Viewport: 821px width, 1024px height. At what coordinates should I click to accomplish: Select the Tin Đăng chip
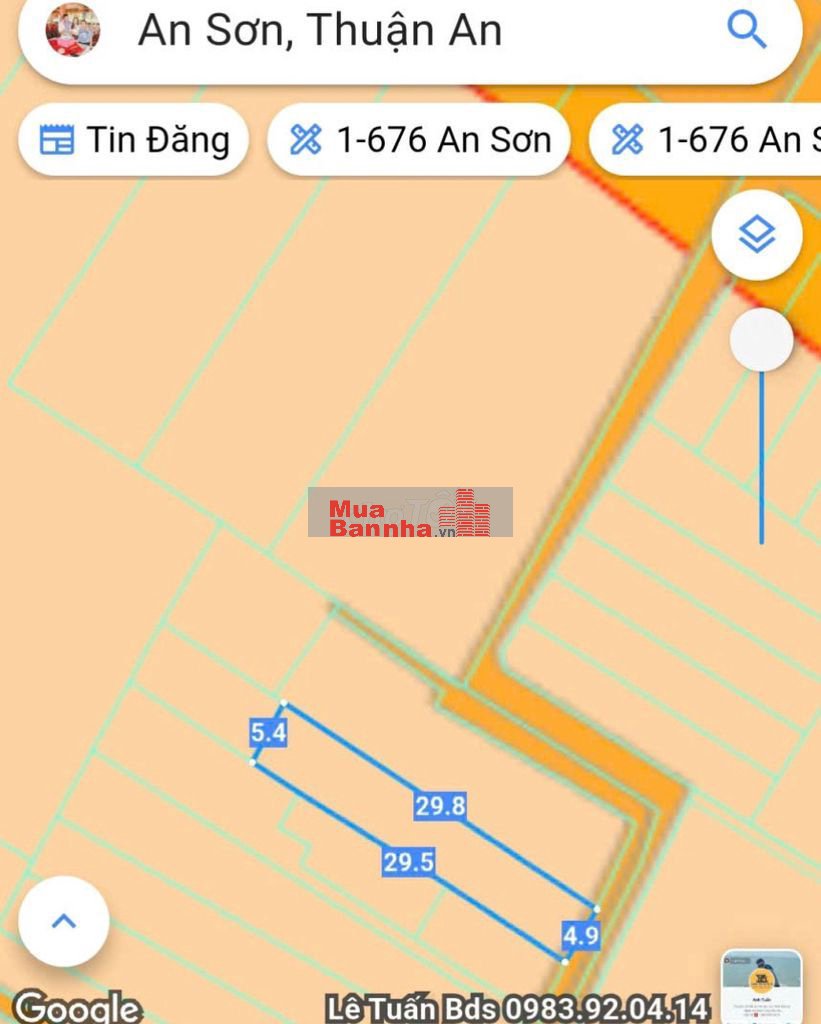point(134,140)
